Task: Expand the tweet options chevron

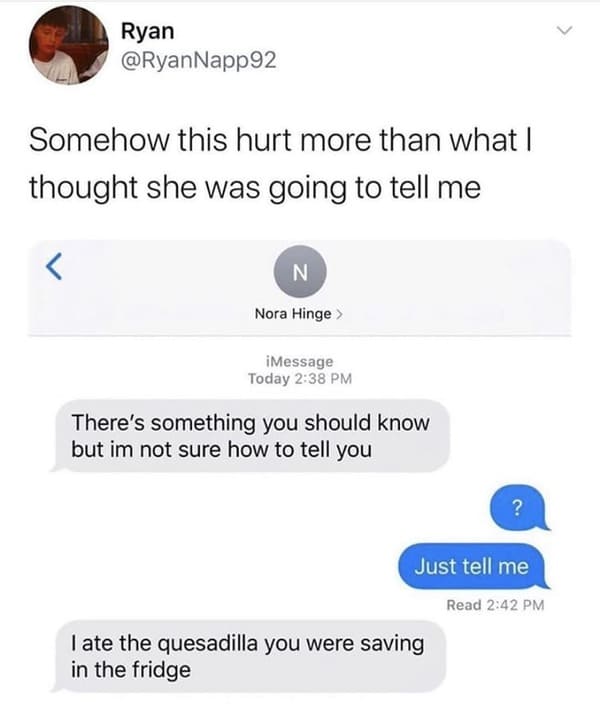Action: click(x=566, y=36)
